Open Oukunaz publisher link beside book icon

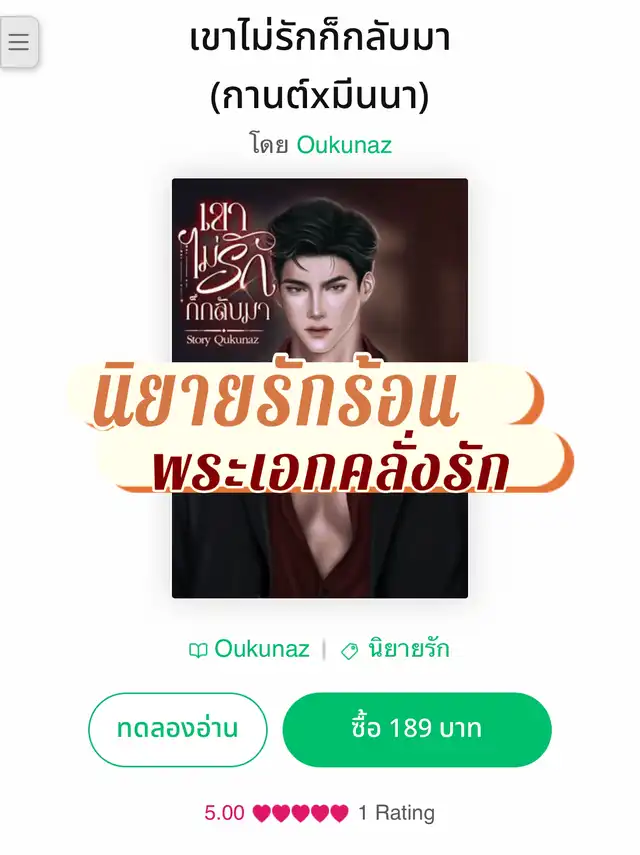(x=261, y=649)
